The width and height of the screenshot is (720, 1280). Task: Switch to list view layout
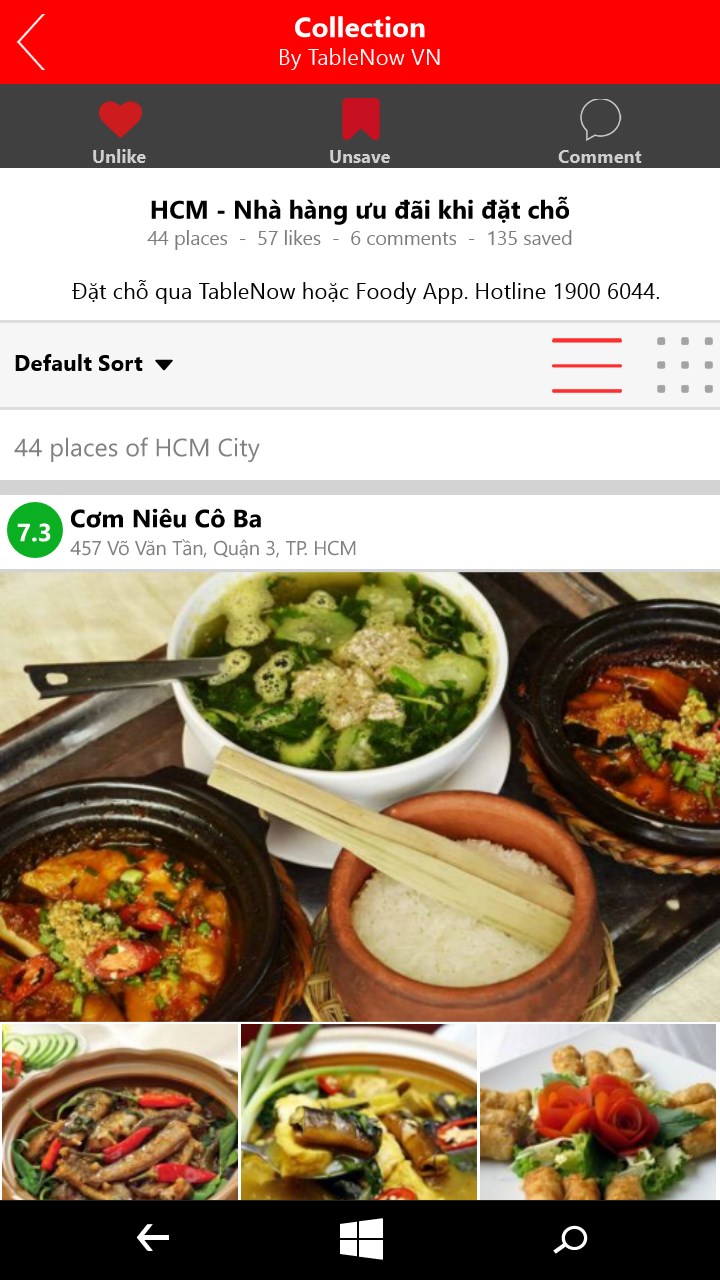pos(587,365)
